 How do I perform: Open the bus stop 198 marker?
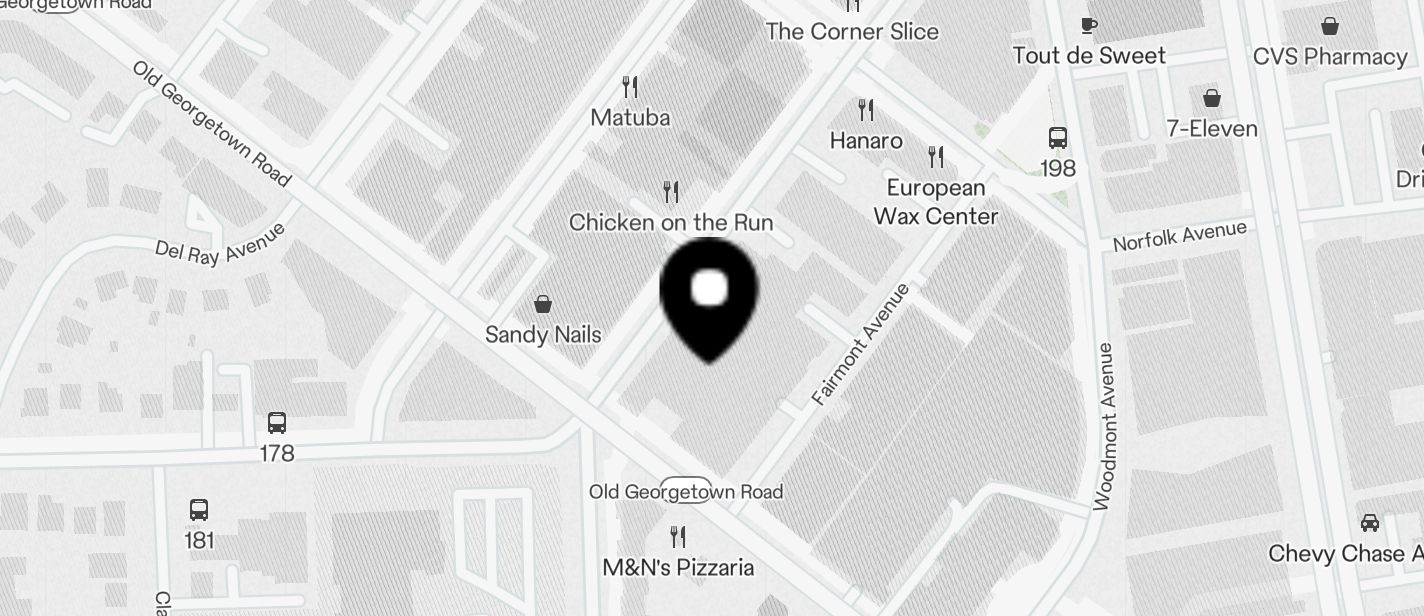coord(1057,139)
